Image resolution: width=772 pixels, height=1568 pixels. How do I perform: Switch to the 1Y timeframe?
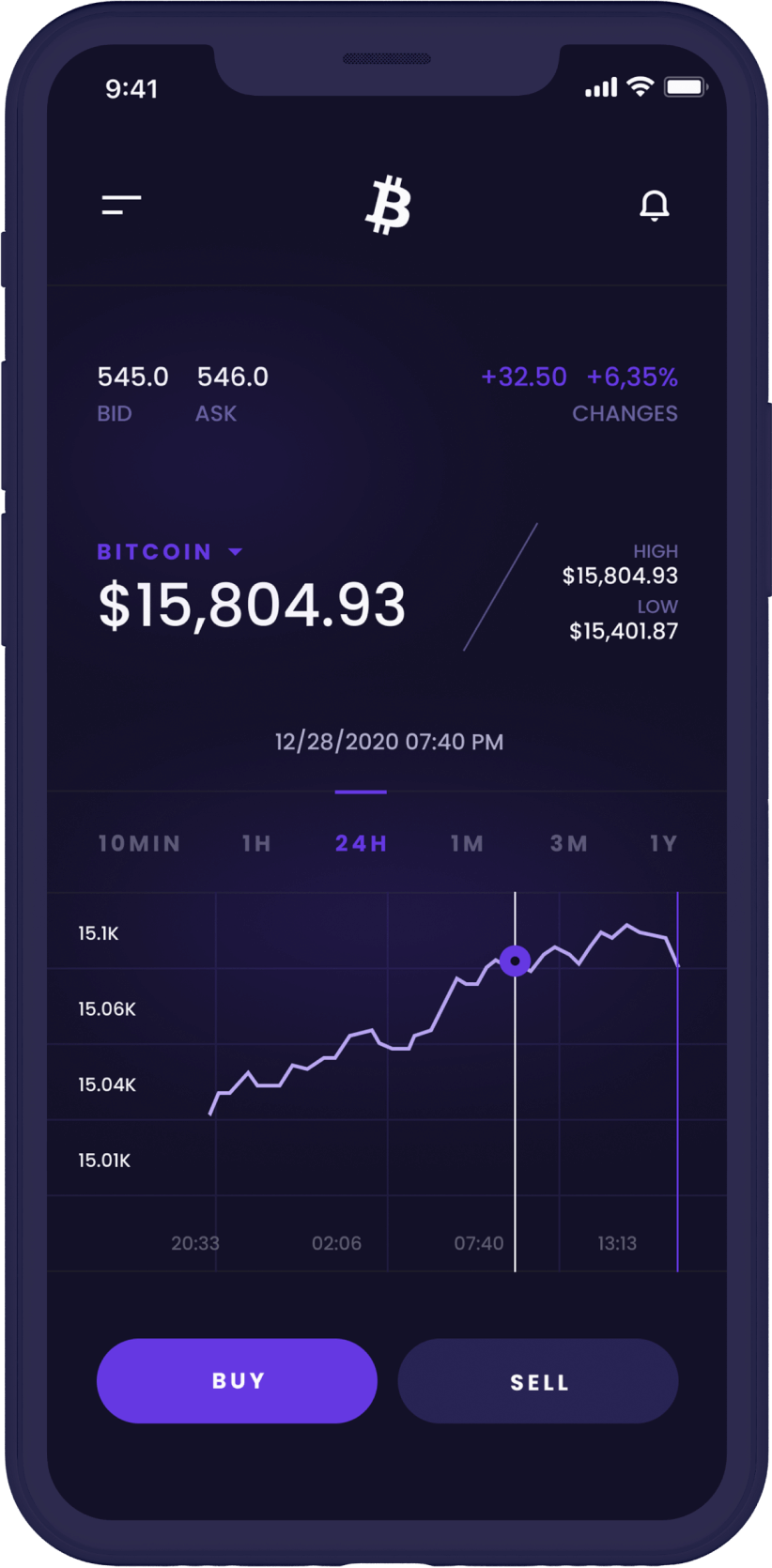coord(663,843)
